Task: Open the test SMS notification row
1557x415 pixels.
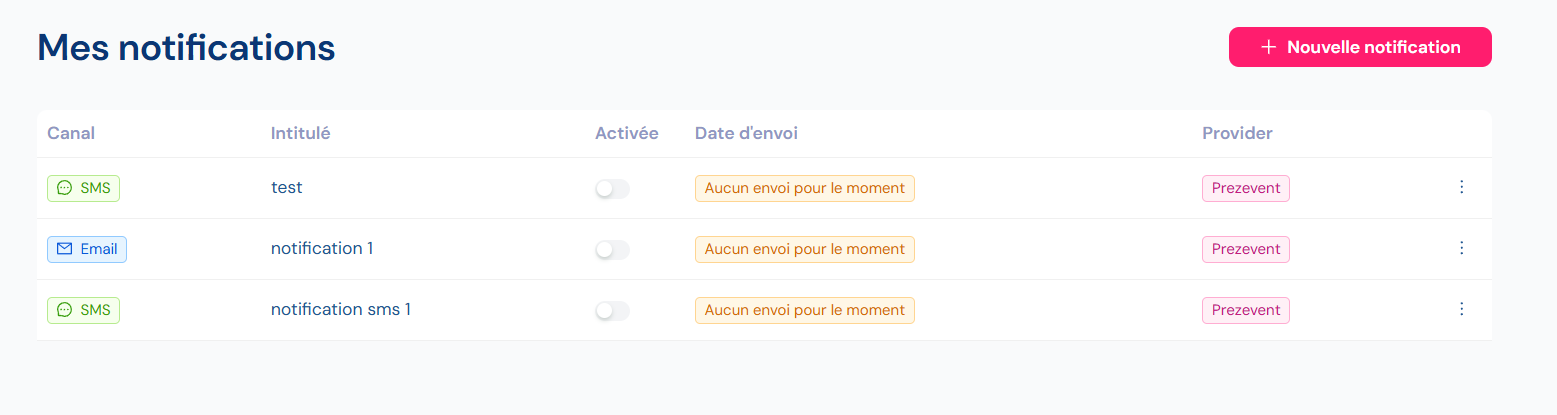Action: coord(286,187)
